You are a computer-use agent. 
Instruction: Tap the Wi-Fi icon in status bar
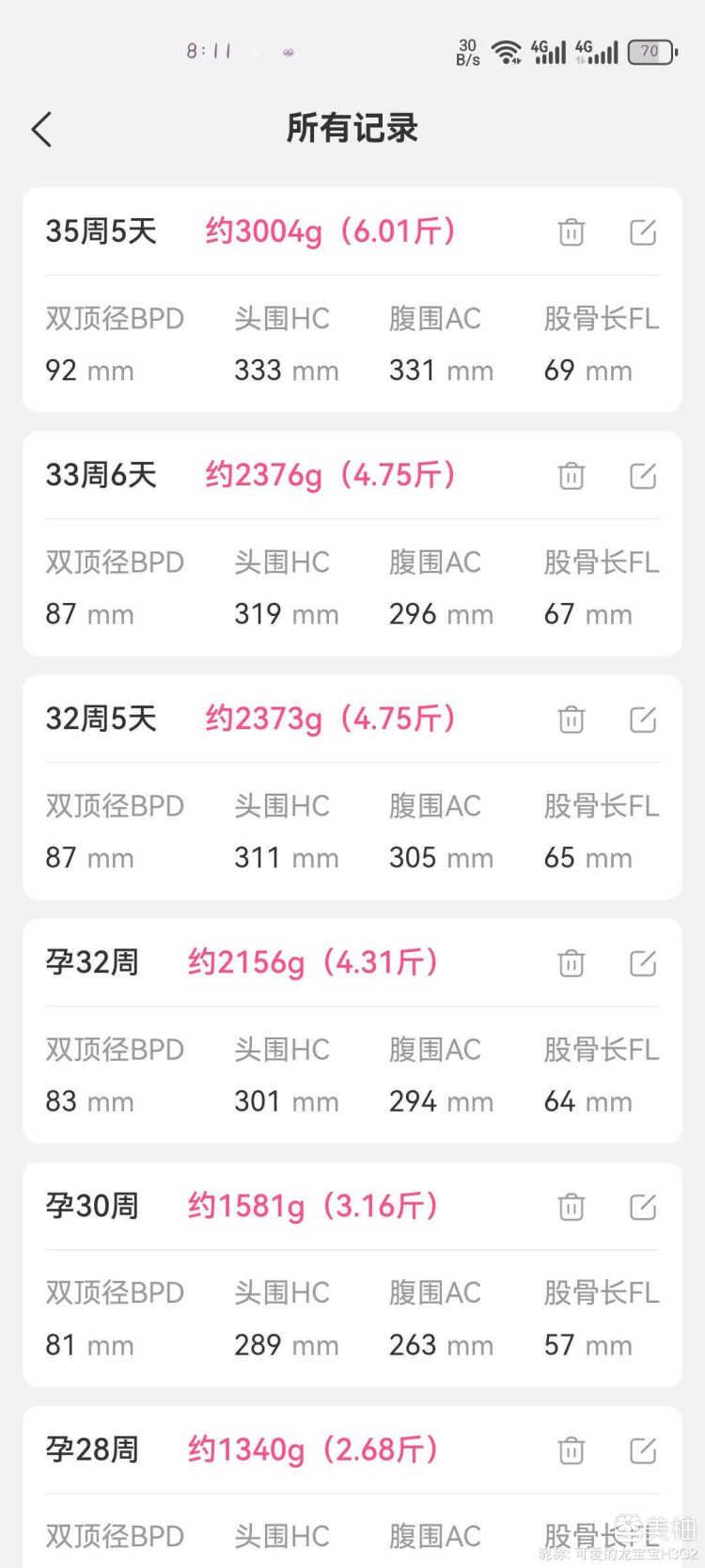pos(509,52)
